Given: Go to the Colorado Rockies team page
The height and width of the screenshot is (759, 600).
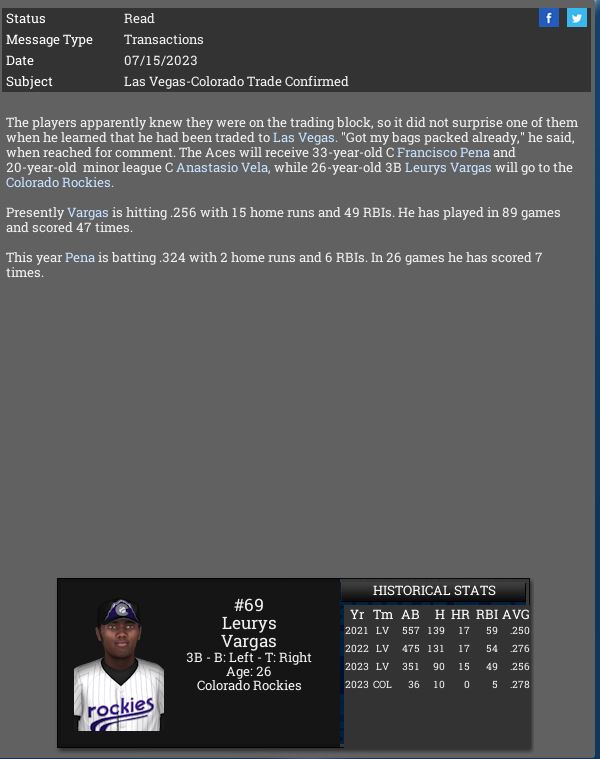Looking at the screenshot, I should click(x=59, y=183).
